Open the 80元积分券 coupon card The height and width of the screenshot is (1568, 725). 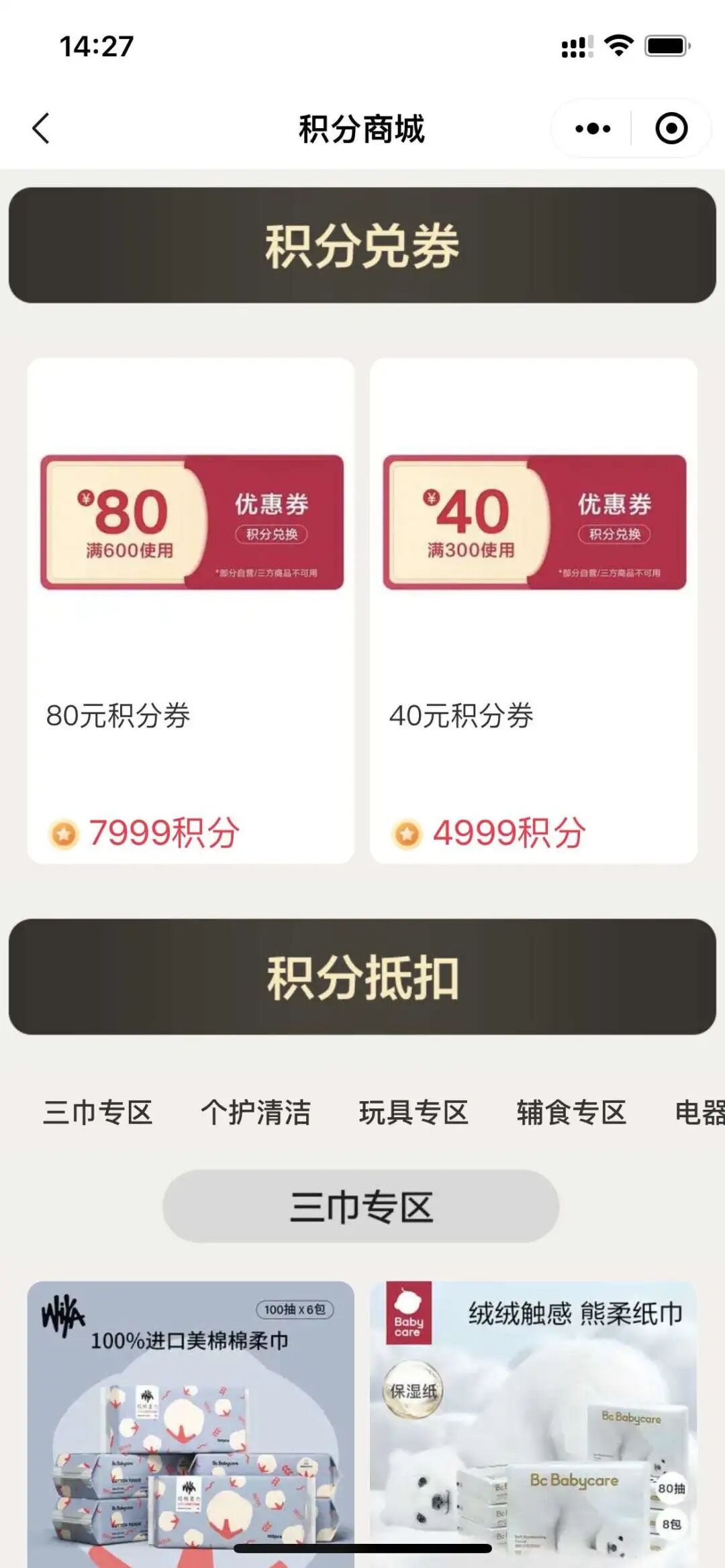(x=191, y=611)
